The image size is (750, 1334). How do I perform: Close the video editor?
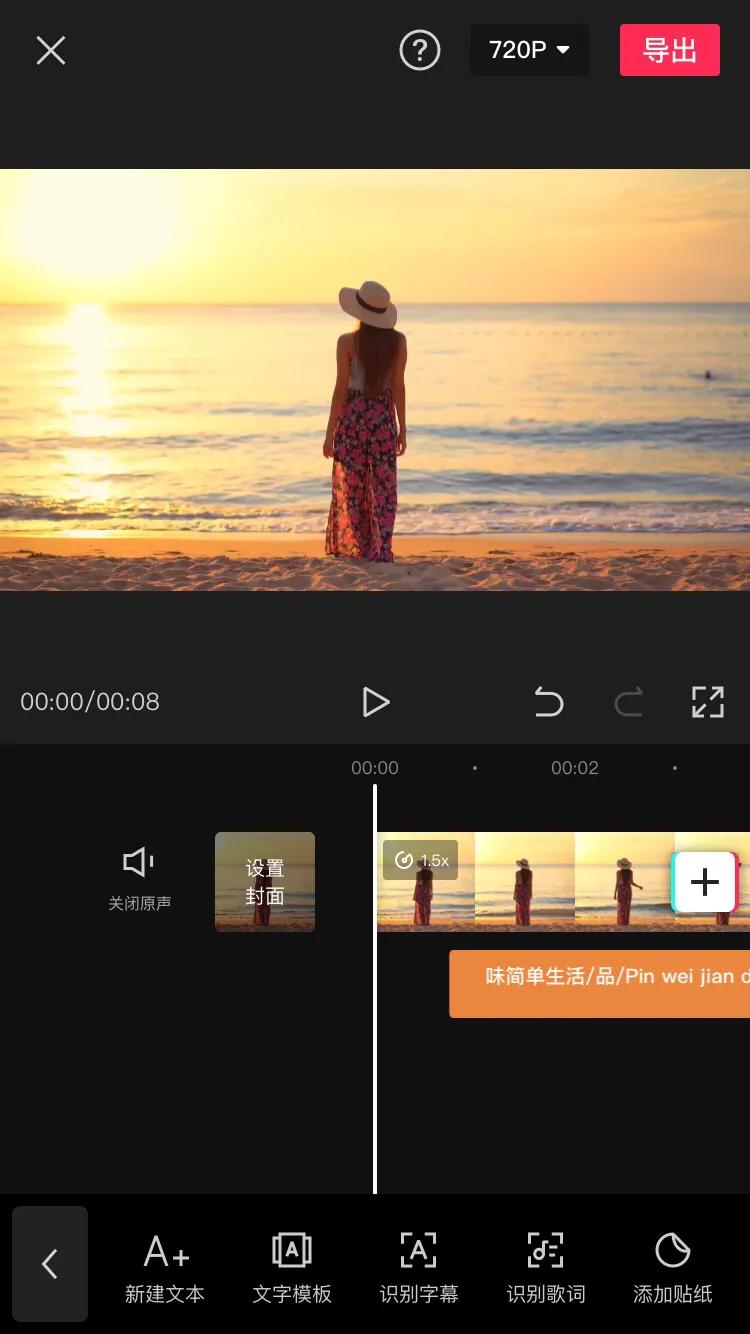click(x=51, y=50)
